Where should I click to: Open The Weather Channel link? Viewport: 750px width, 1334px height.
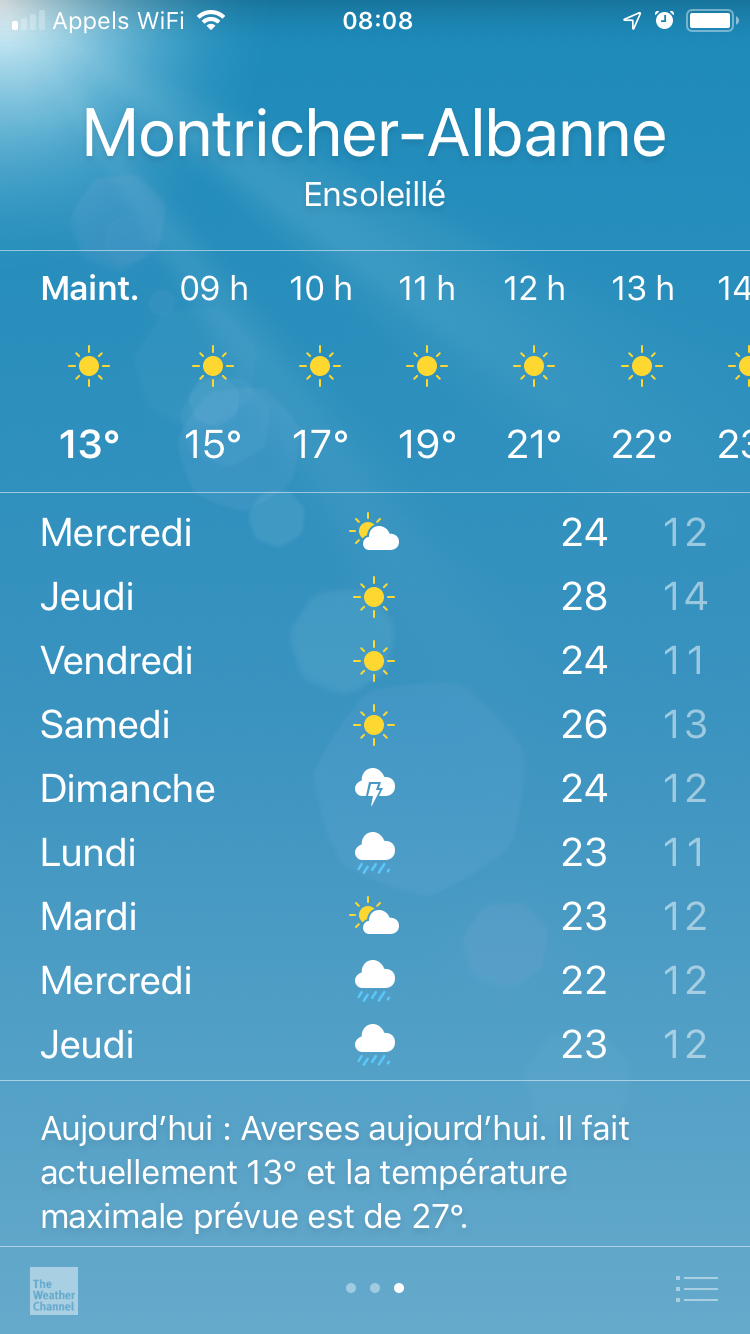tap(54, 1290)
